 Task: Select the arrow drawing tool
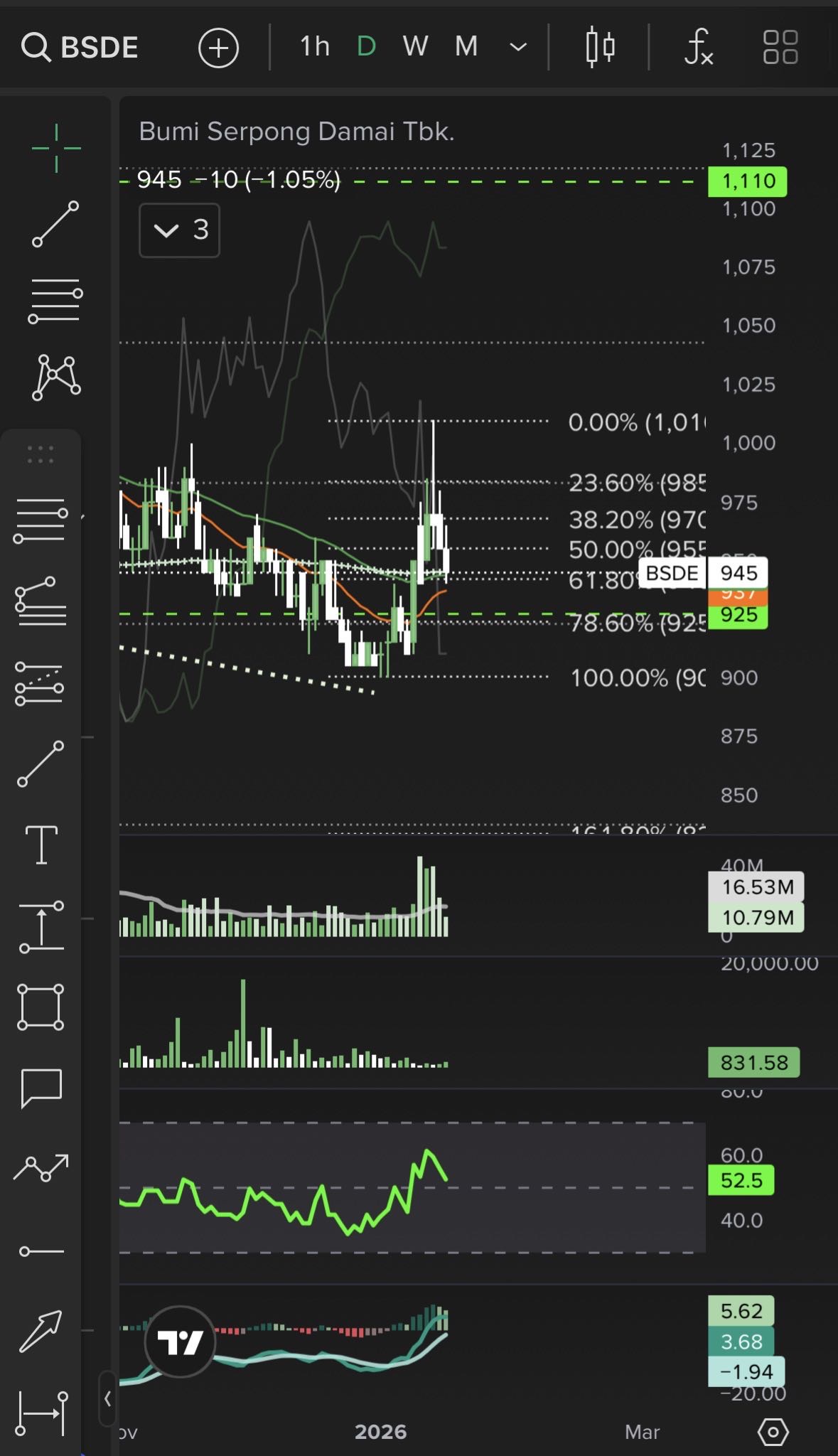click(x=41, y=1331)
